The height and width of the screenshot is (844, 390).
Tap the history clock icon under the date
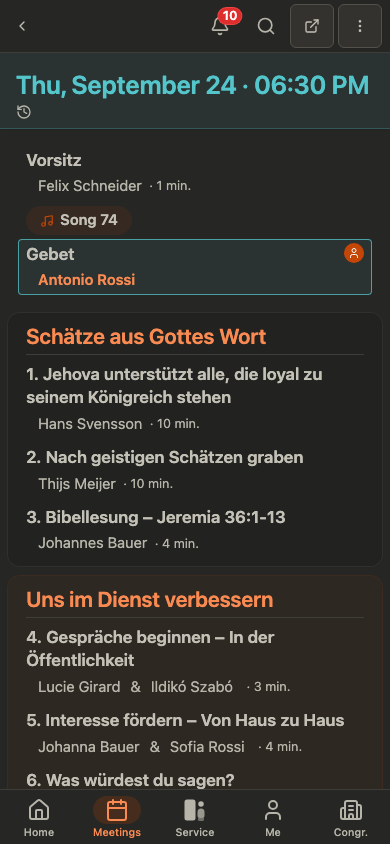pos(24,112)
